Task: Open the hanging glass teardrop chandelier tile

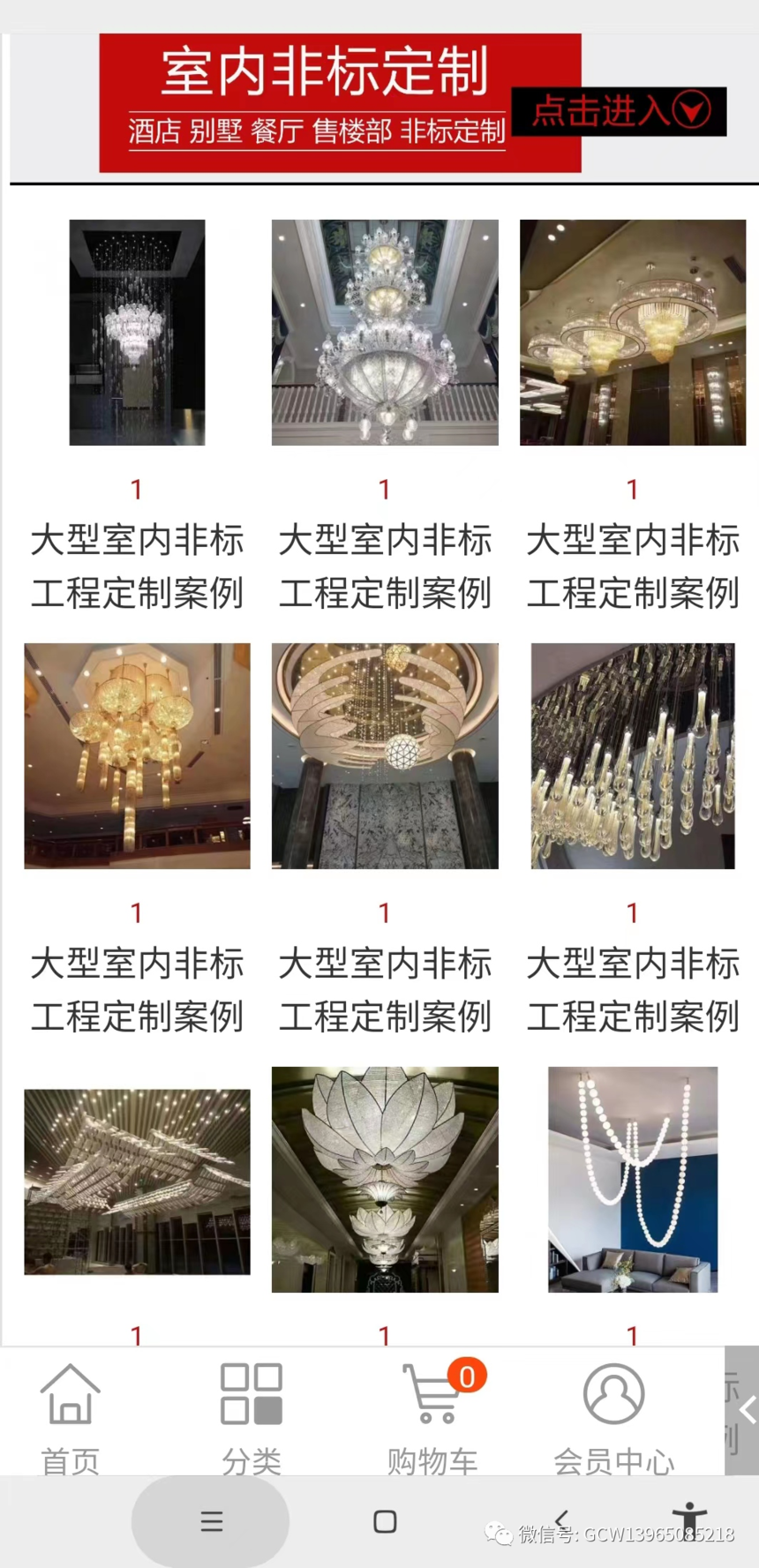Action: tap(633, 756)
